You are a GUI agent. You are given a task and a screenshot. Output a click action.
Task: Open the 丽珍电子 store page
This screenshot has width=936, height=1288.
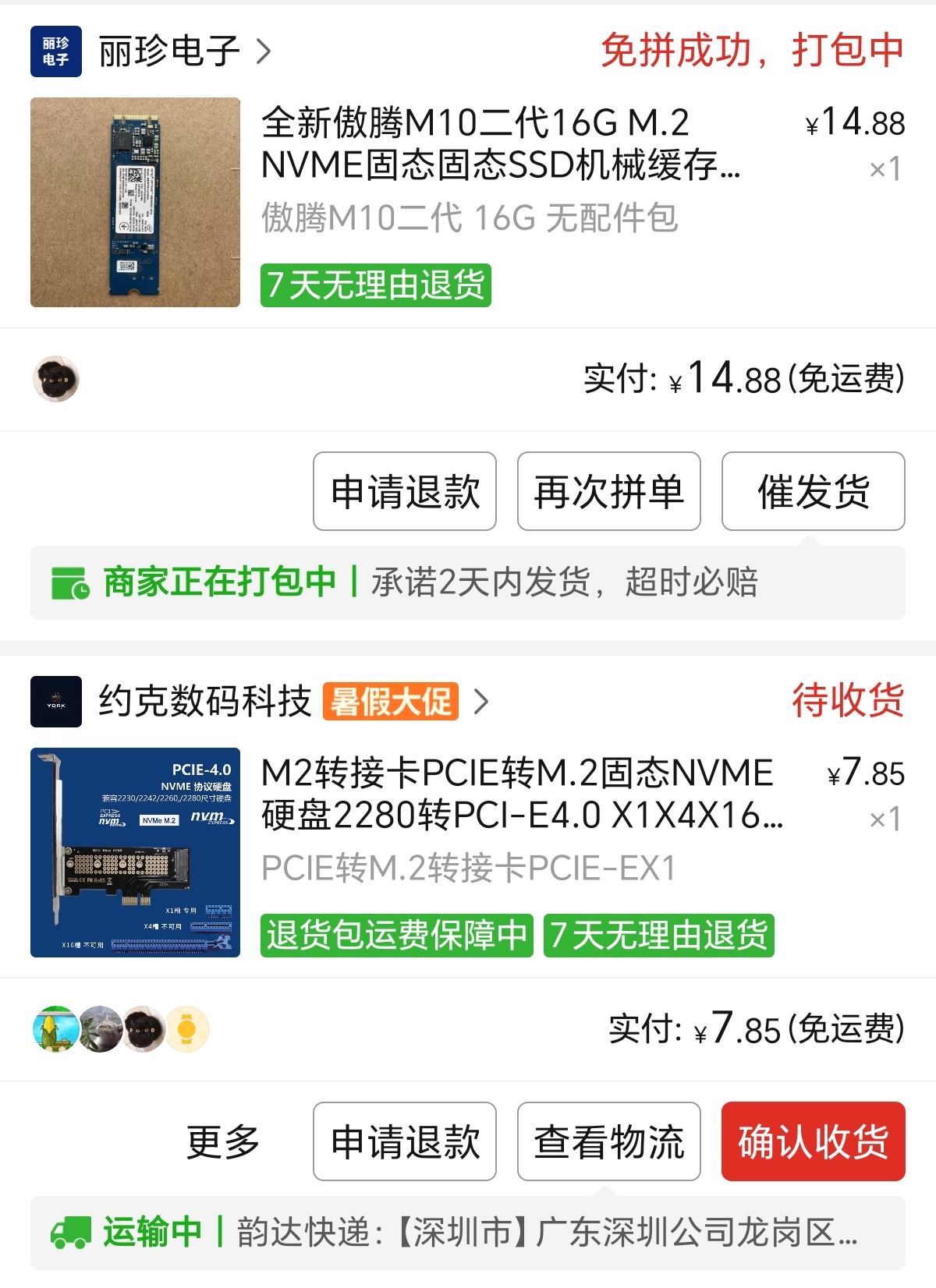pos(168,52)
